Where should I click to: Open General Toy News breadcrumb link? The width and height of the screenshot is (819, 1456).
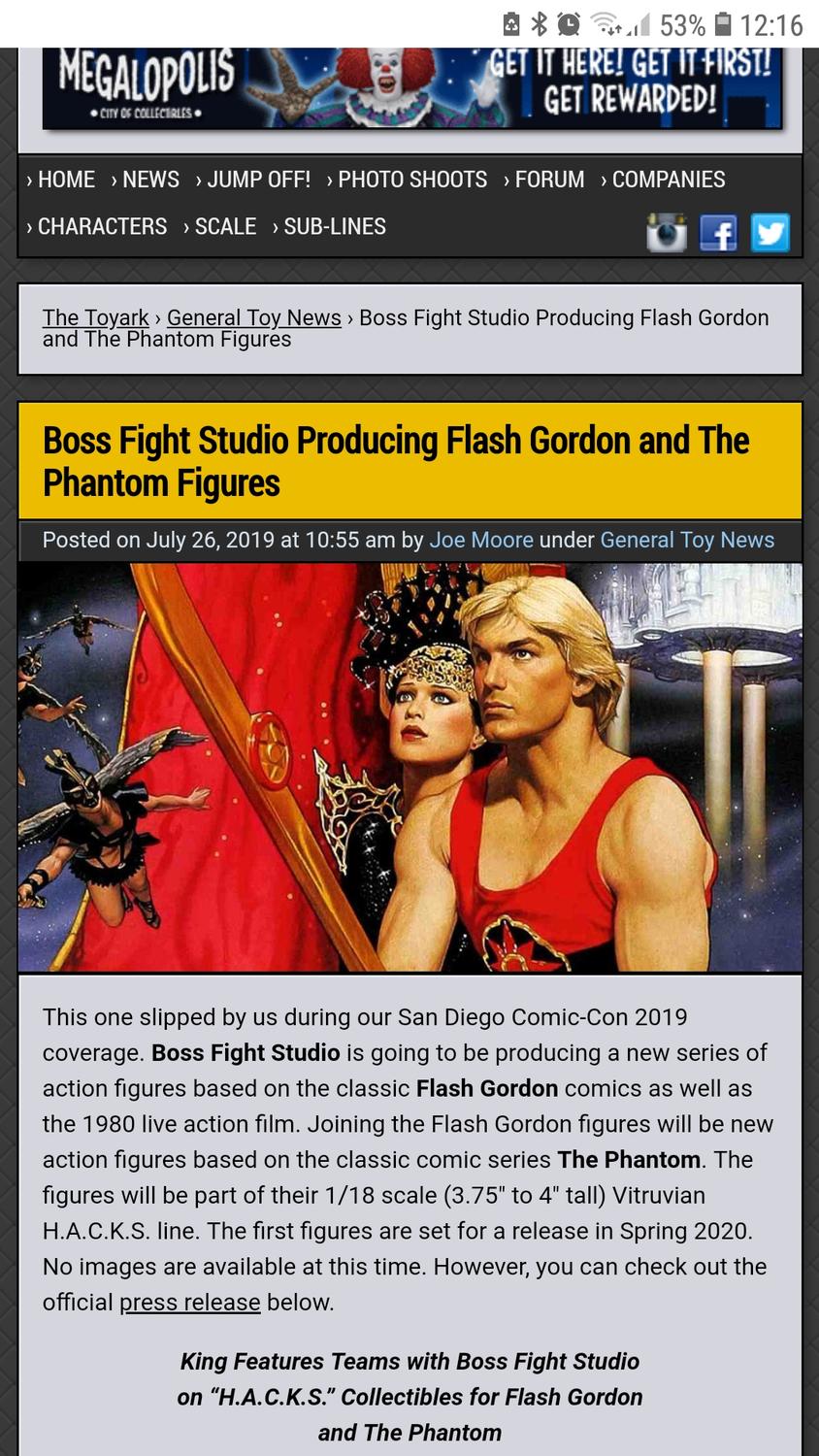tap(253, 317)
